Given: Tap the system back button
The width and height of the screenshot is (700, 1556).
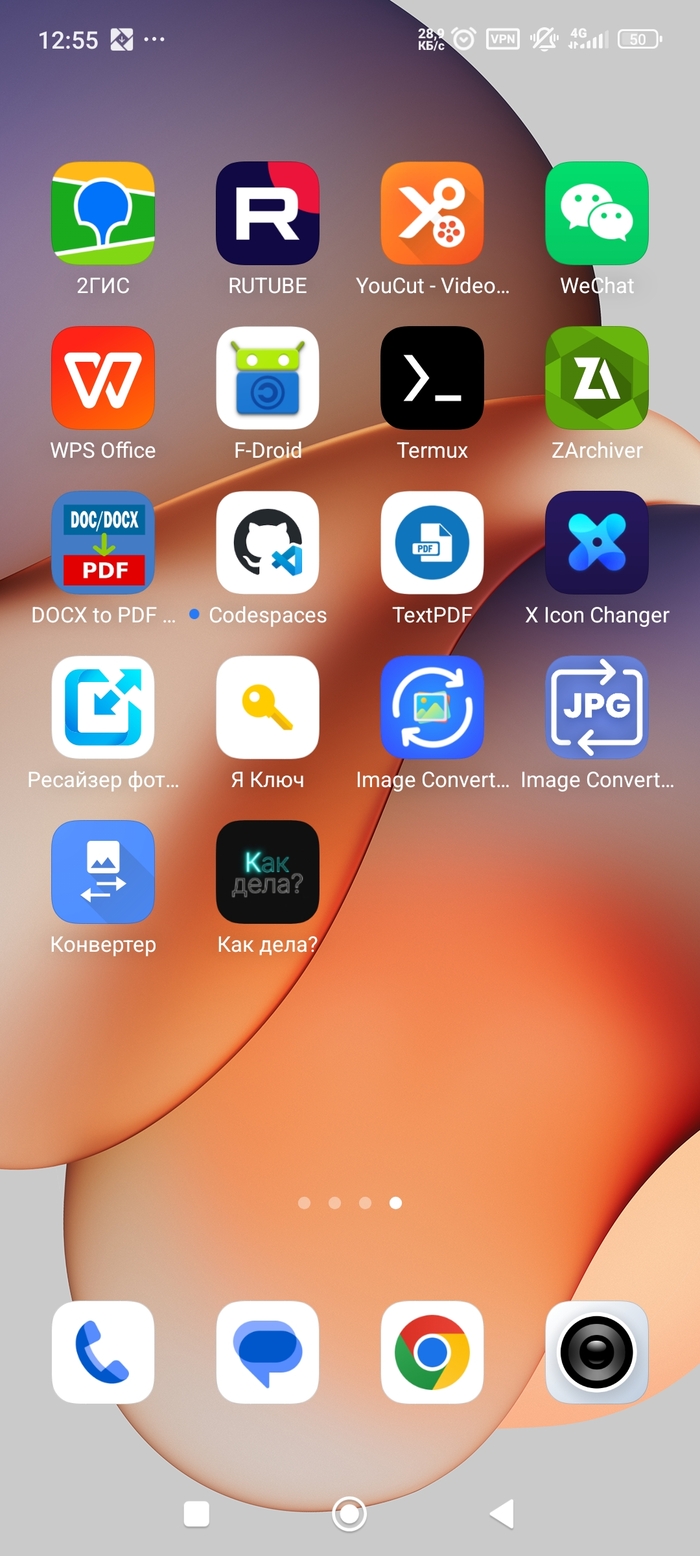Looking at the screenshot, I should [x=502, y=1514].
